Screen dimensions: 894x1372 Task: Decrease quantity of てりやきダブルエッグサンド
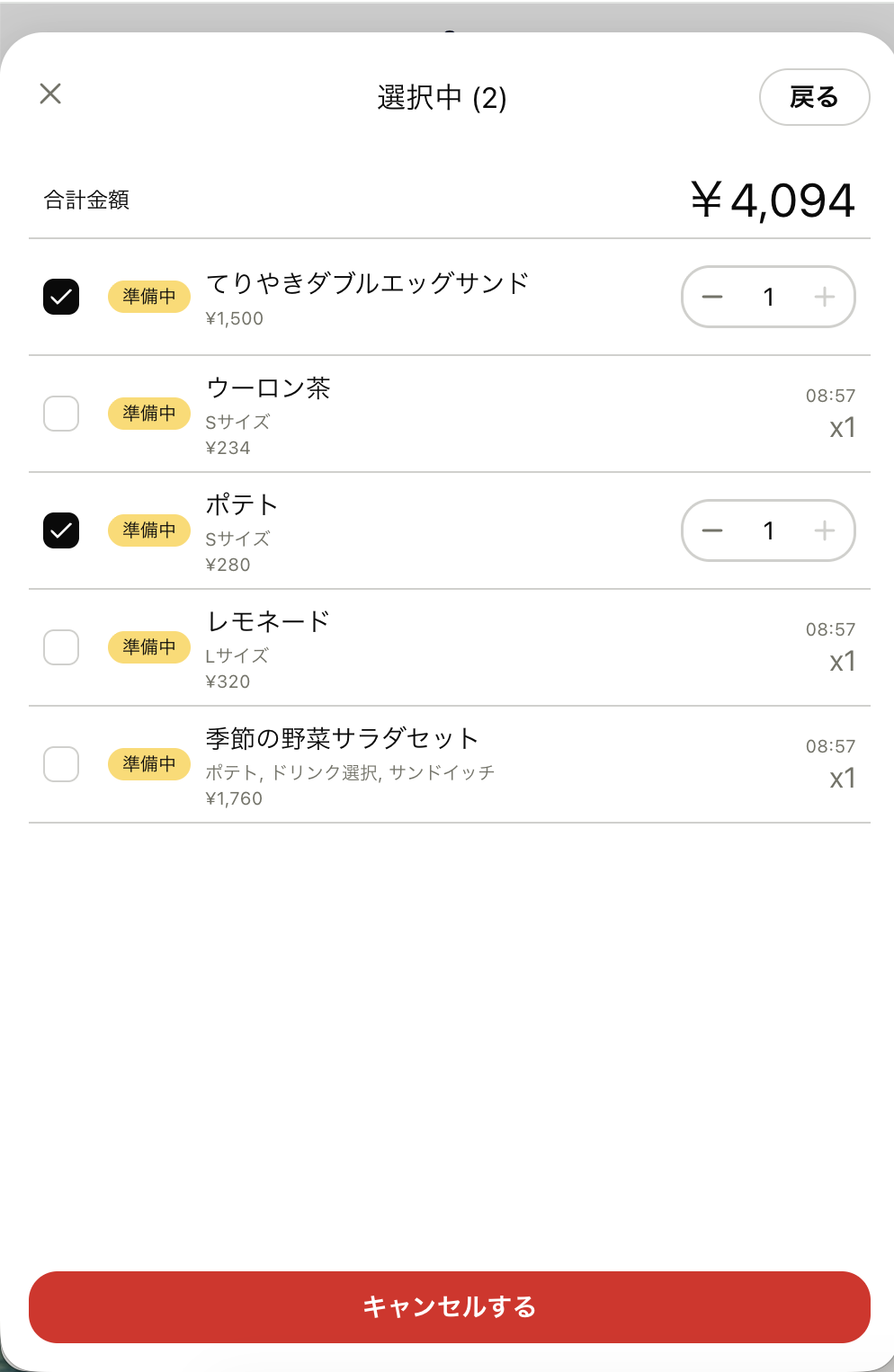coord(712,297)
